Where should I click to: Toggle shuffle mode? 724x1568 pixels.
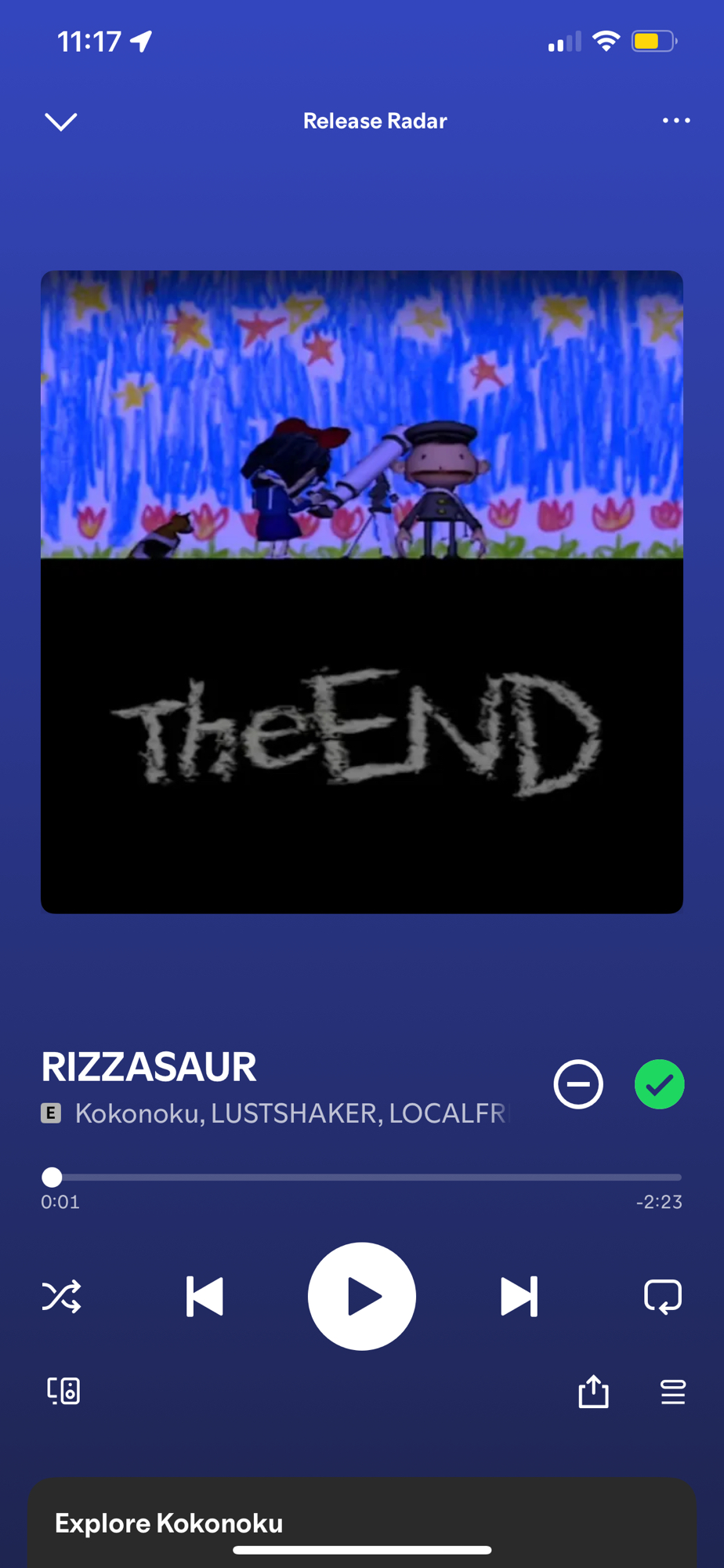pos(61,1297)
